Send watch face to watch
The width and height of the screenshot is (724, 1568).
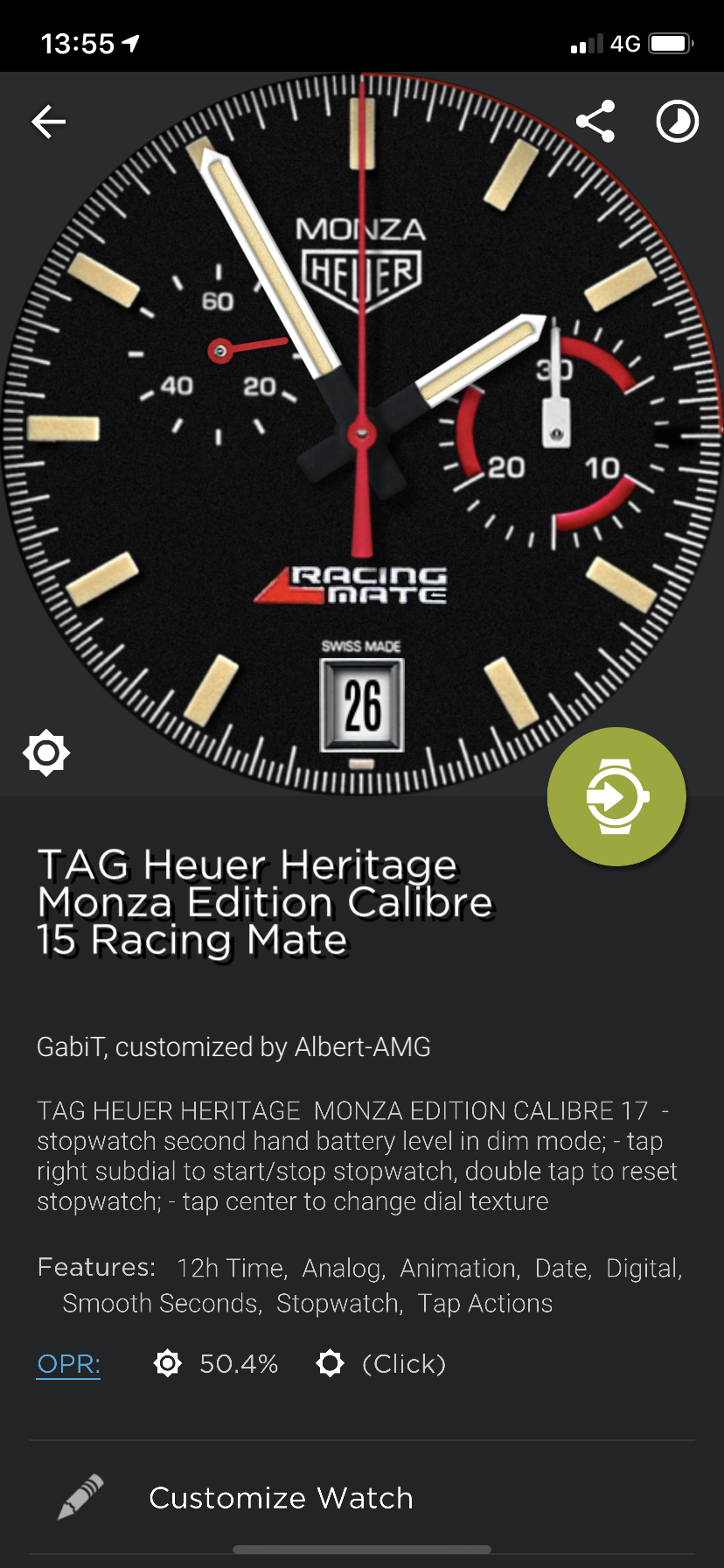616,796
